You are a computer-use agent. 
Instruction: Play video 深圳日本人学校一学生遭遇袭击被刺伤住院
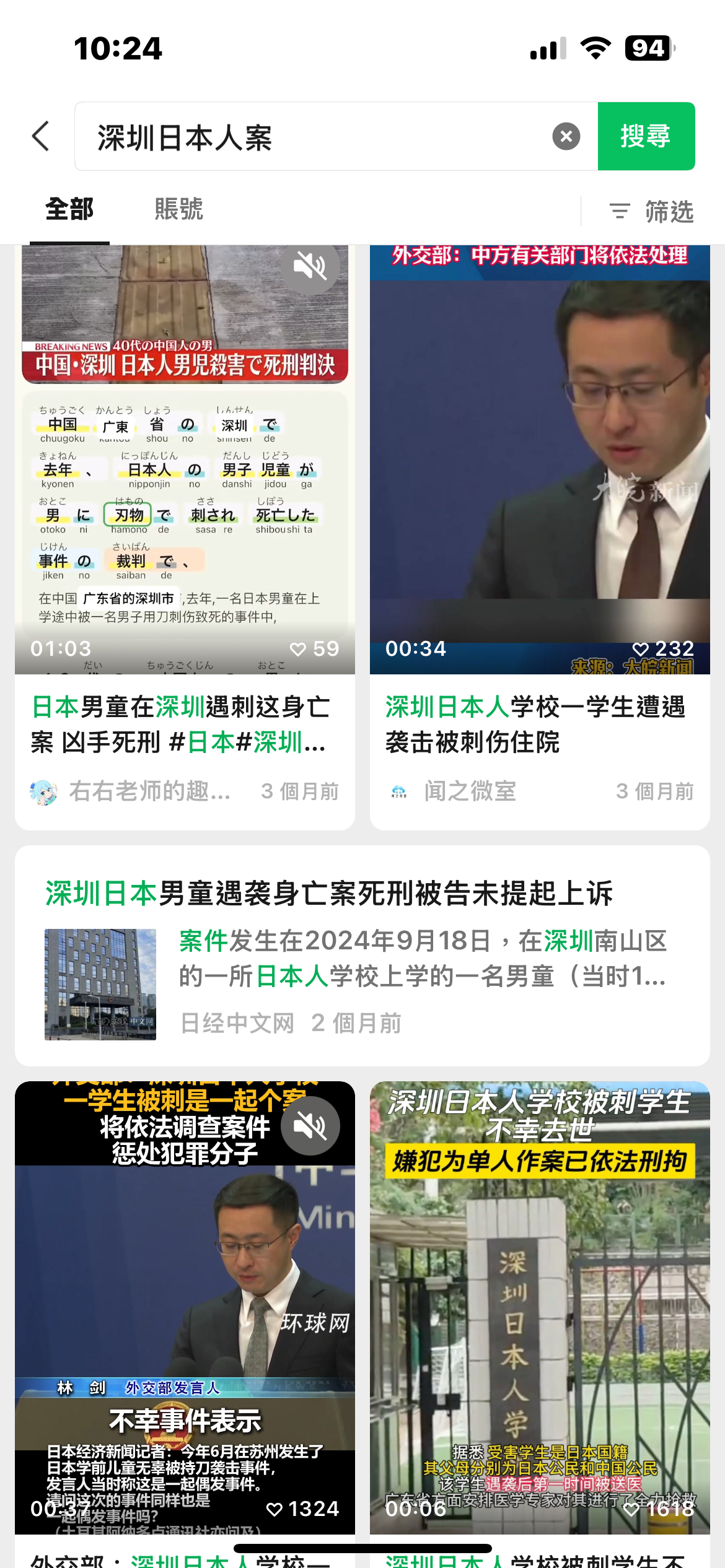539,458
